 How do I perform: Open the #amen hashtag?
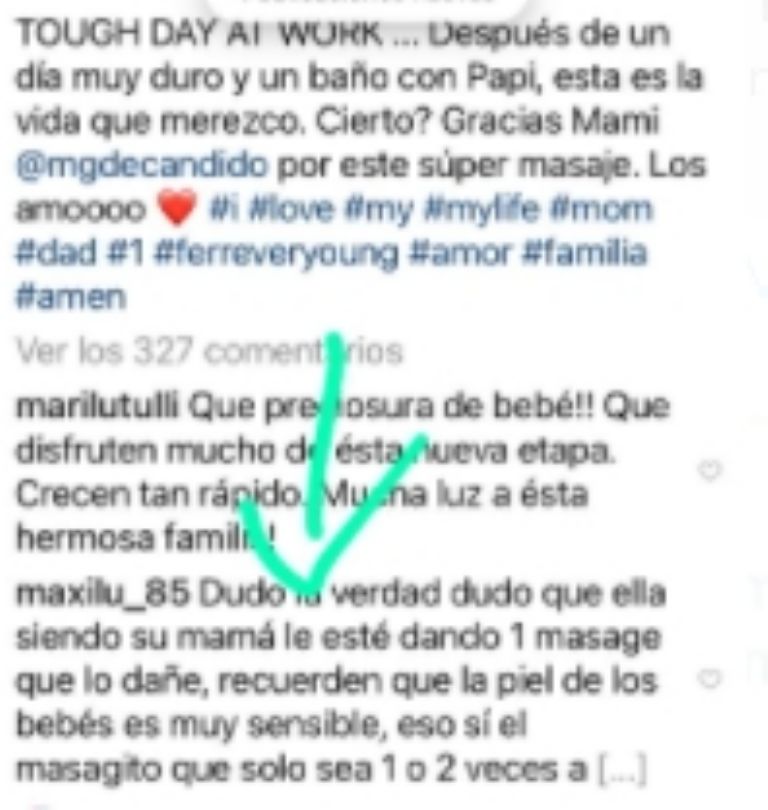click(70, 296)
